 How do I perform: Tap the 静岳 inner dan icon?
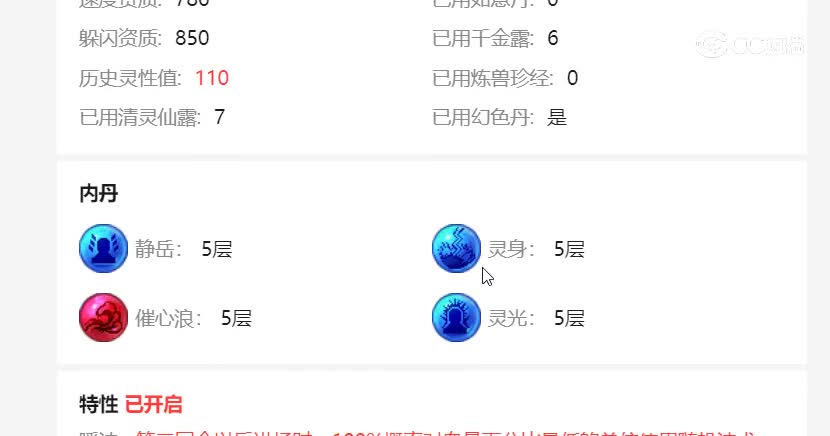click(x=103, y=249)
